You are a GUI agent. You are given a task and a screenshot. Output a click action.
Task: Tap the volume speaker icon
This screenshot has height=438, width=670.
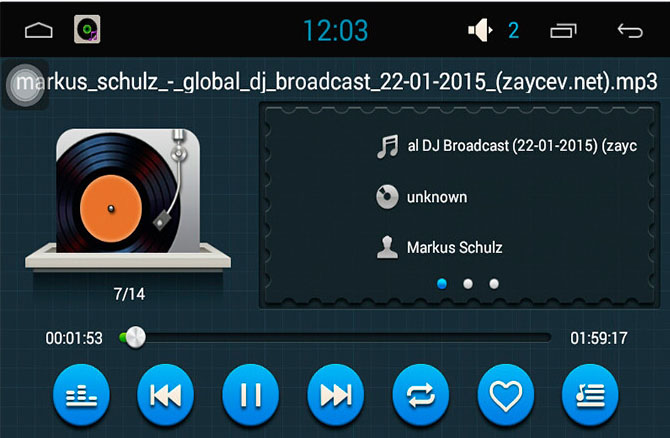tap(481, 30)
